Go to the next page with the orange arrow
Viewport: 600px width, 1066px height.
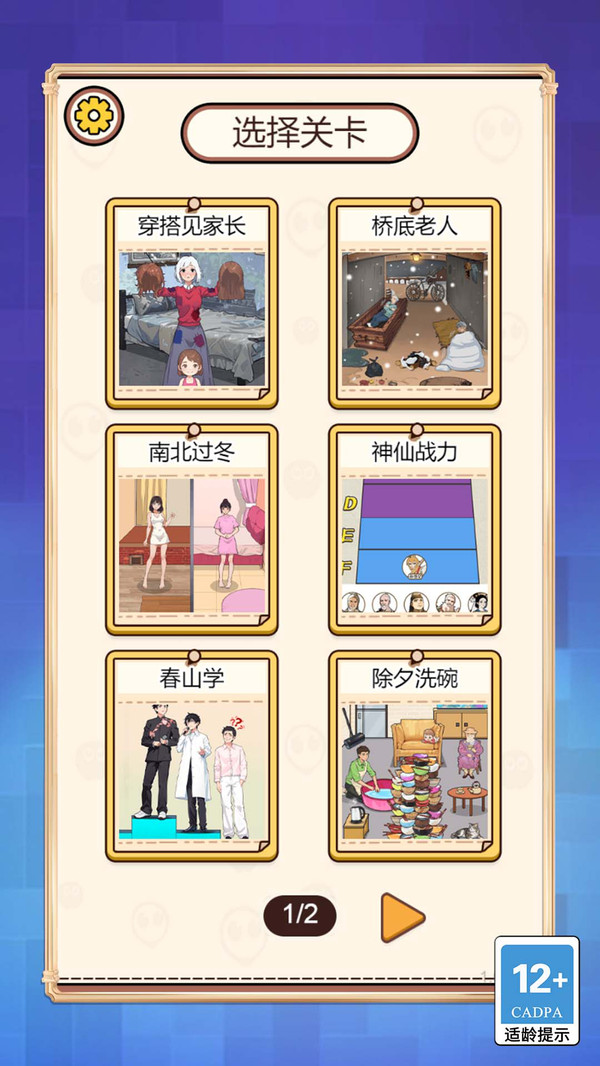click(x=402, y=917)
